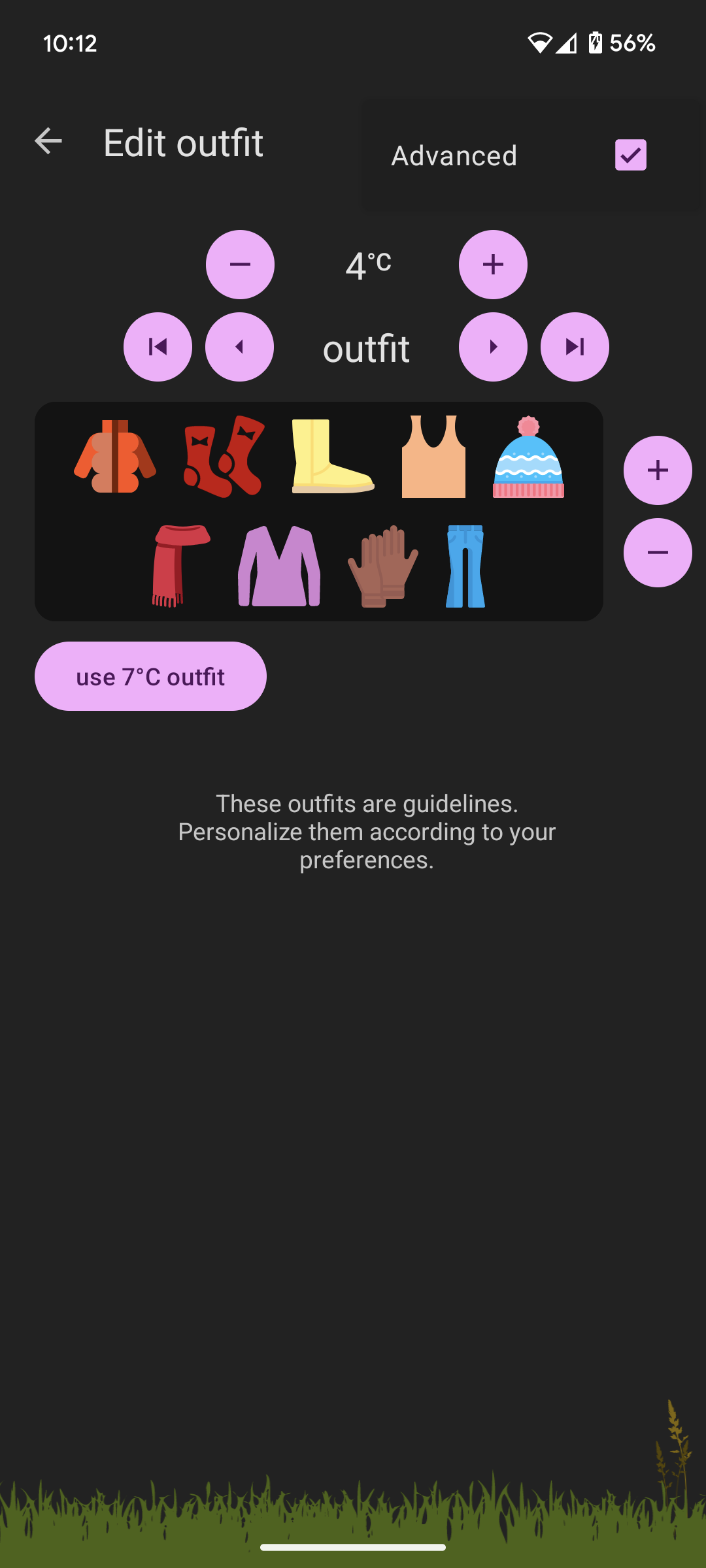Go to the previous outfit
This screenshot has height=1568, width=706.
pos(239,347)
